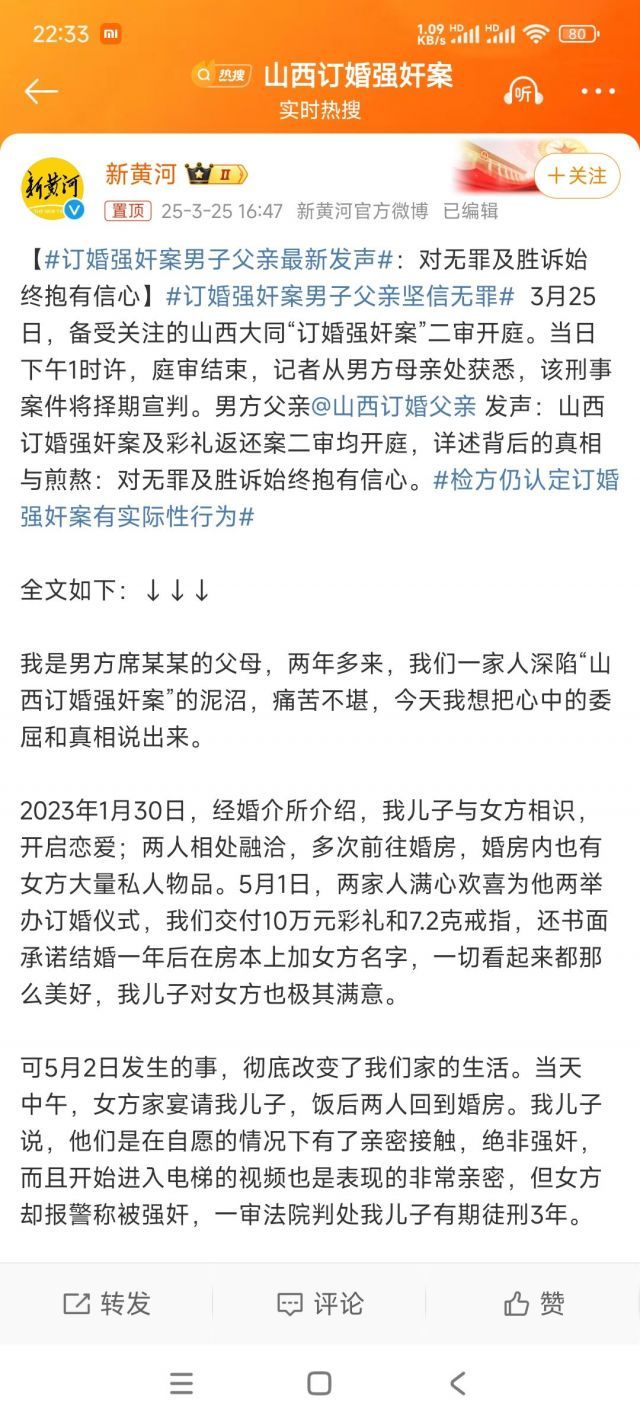Open hashtag #订婚强奸案男子父亲最新发声#
Image resolution: width=640 pixels, height=1422 pixels.
(216, 260)
